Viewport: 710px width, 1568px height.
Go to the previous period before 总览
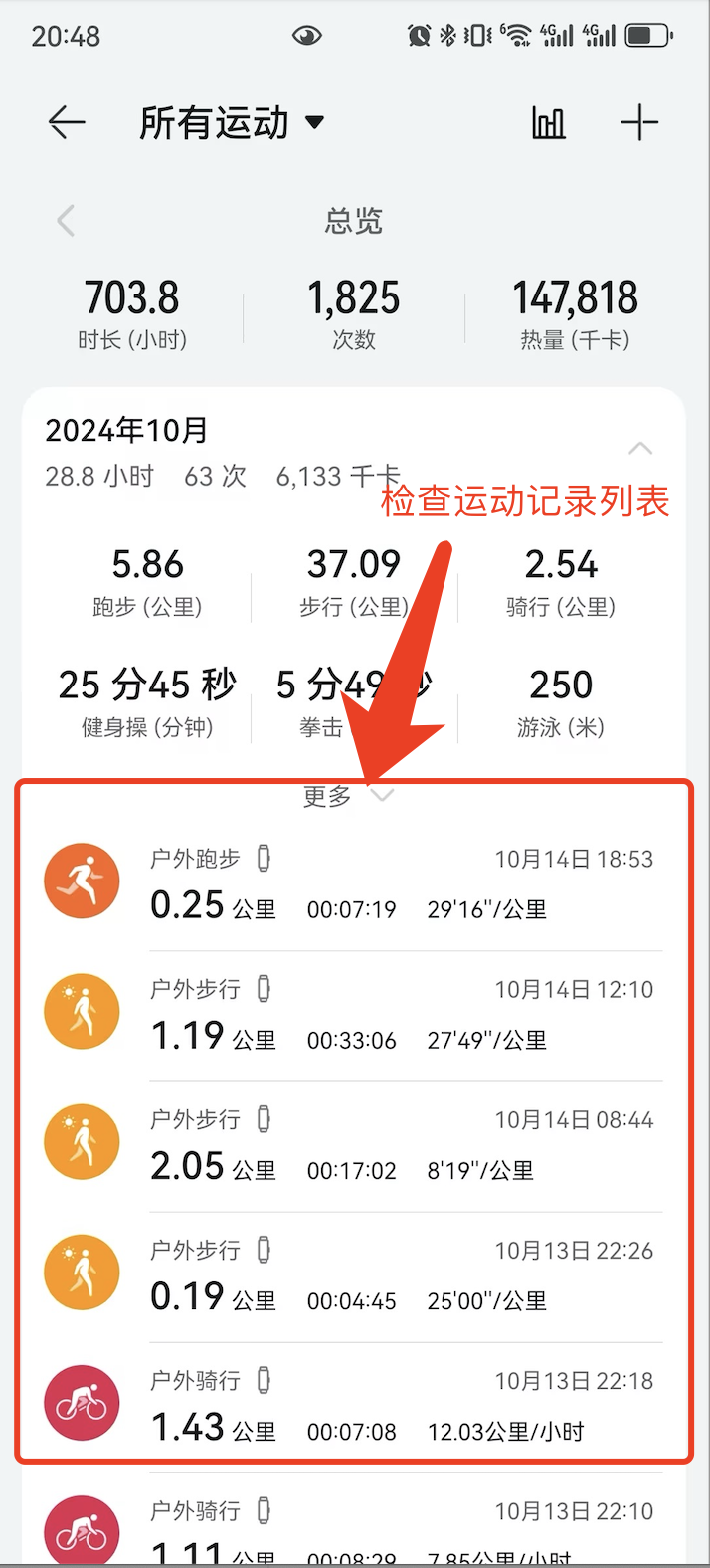[67, 221]
